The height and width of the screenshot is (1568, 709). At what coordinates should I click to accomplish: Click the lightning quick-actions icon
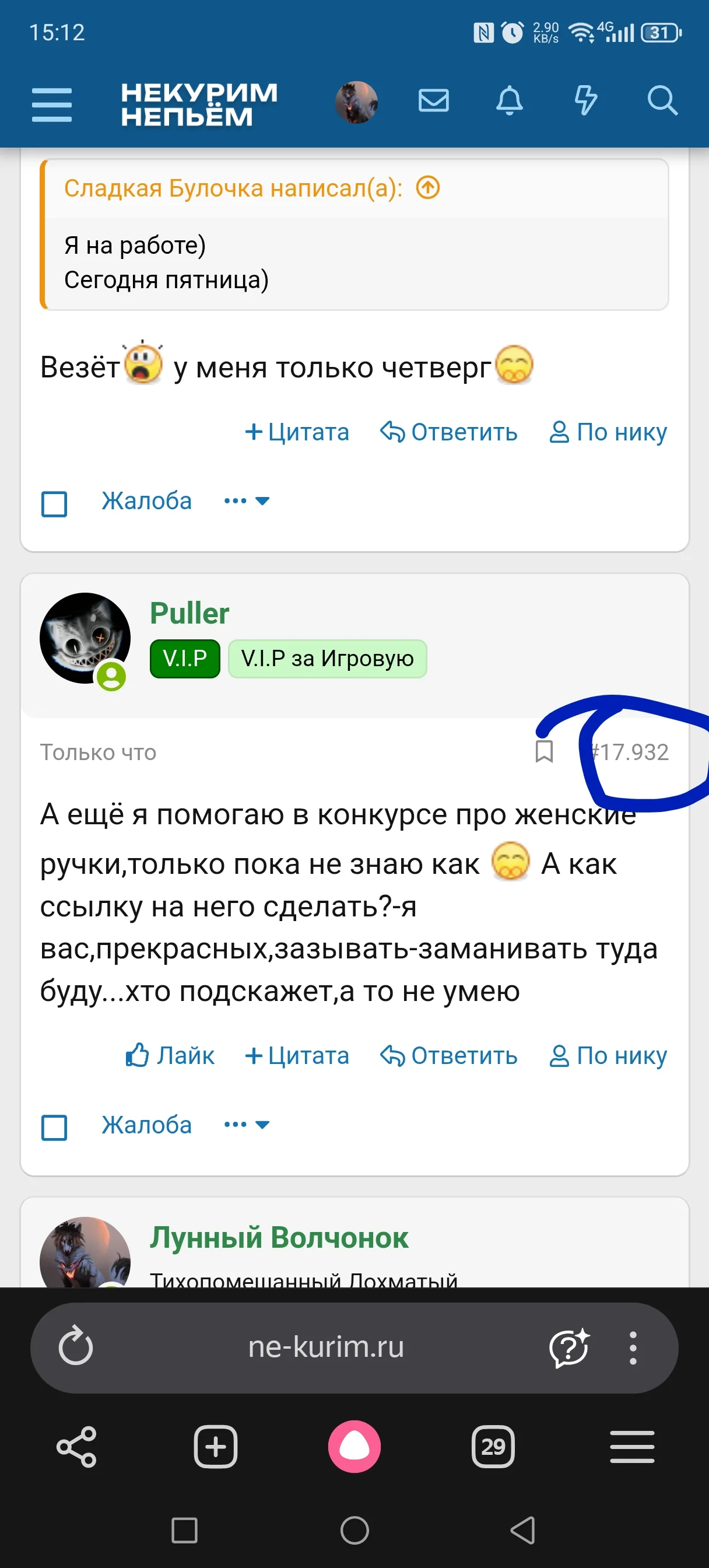(x=586, y=101)
